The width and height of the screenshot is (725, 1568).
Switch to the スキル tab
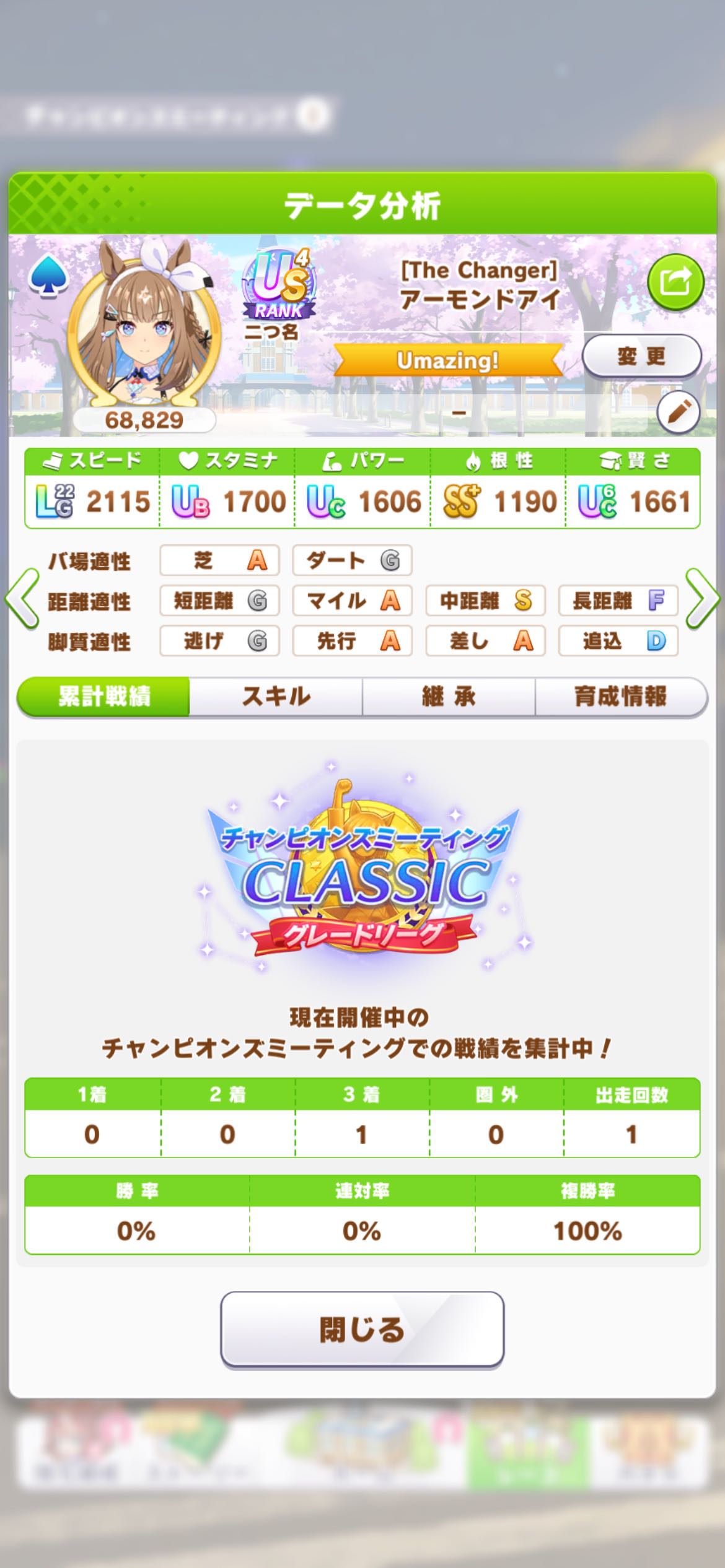pos(276,697)
